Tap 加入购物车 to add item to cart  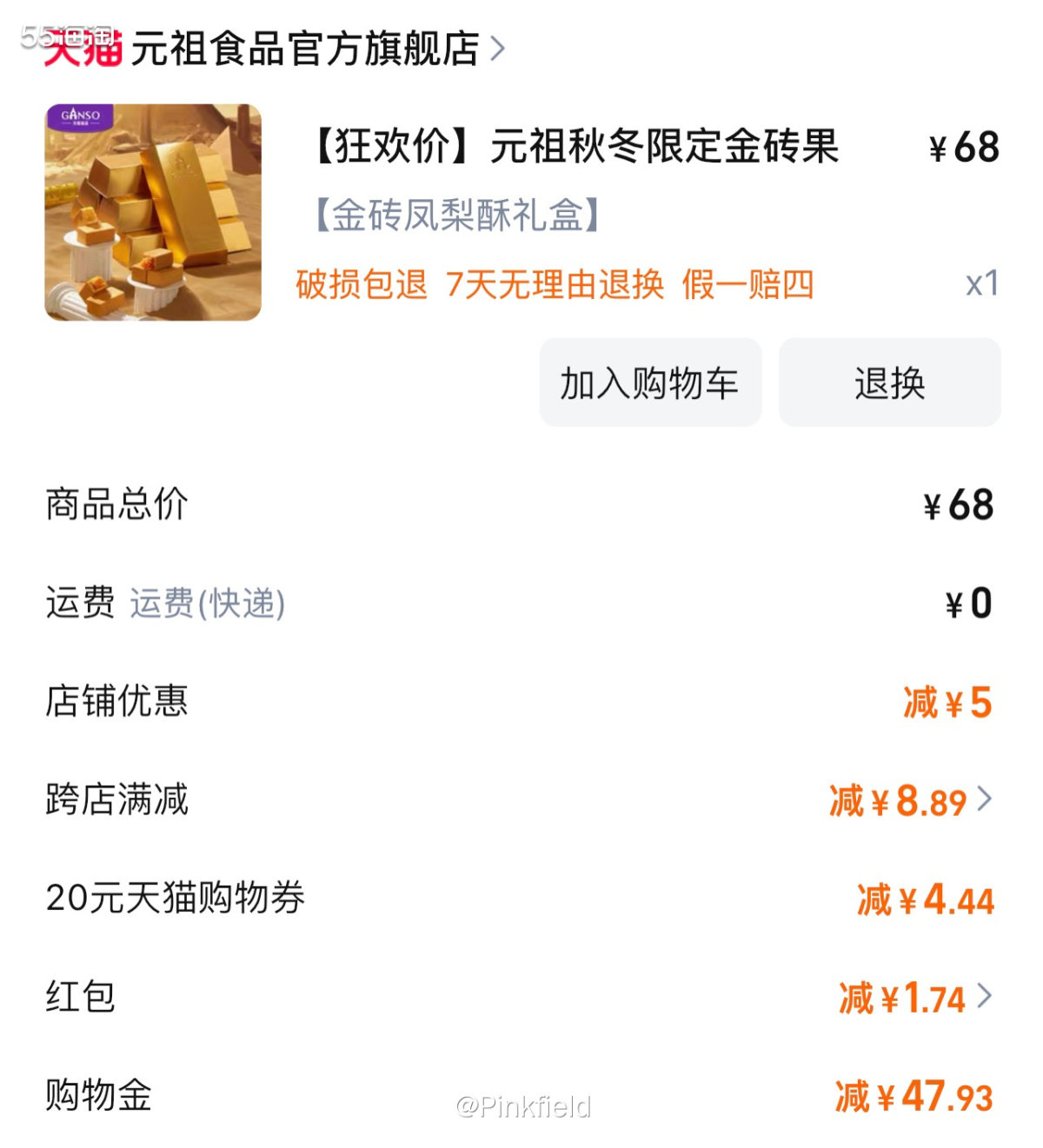tap(651, 382)
